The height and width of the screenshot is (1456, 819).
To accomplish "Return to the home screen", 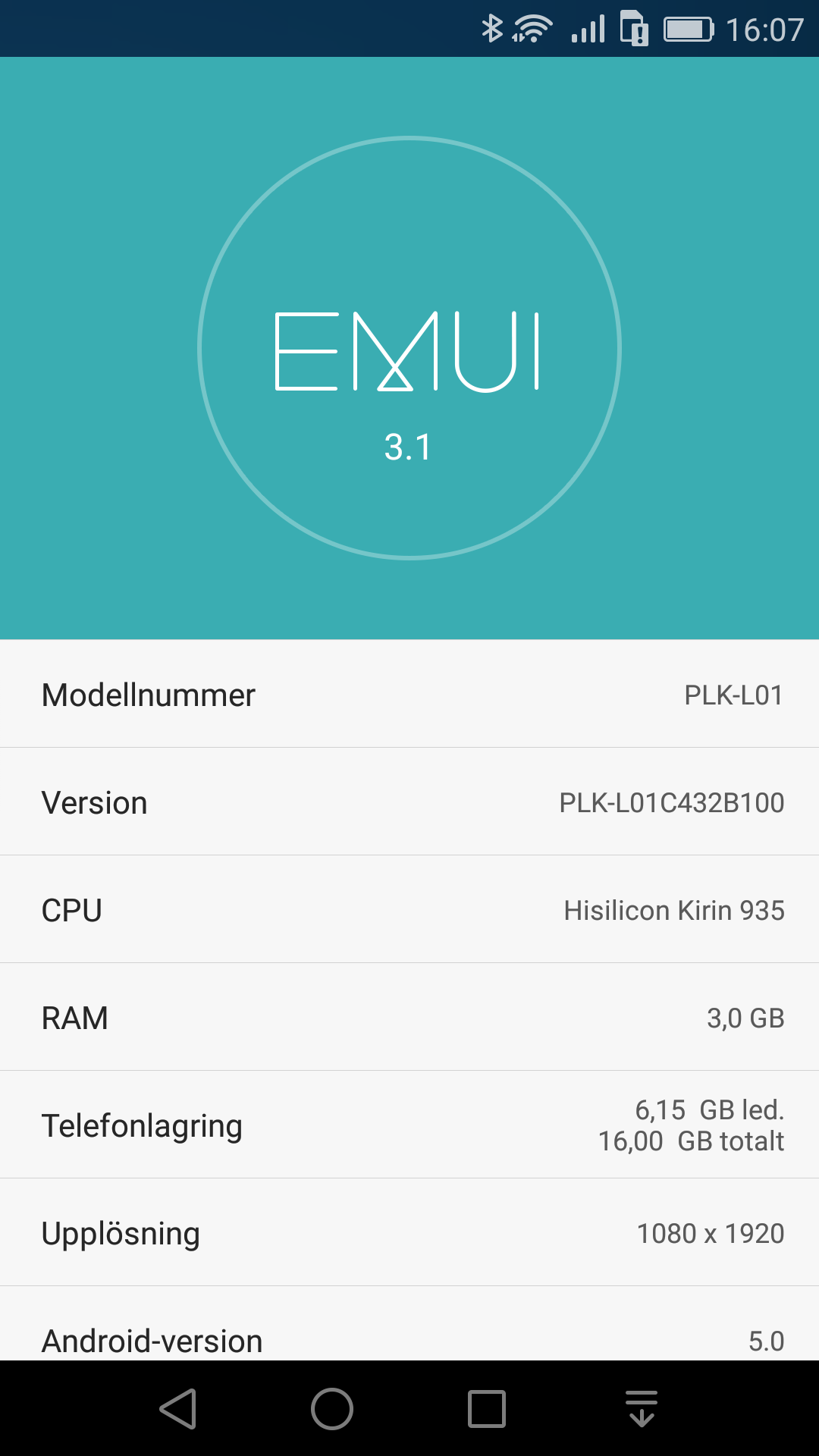I will pyautogui.click(x=332, y=1409).
